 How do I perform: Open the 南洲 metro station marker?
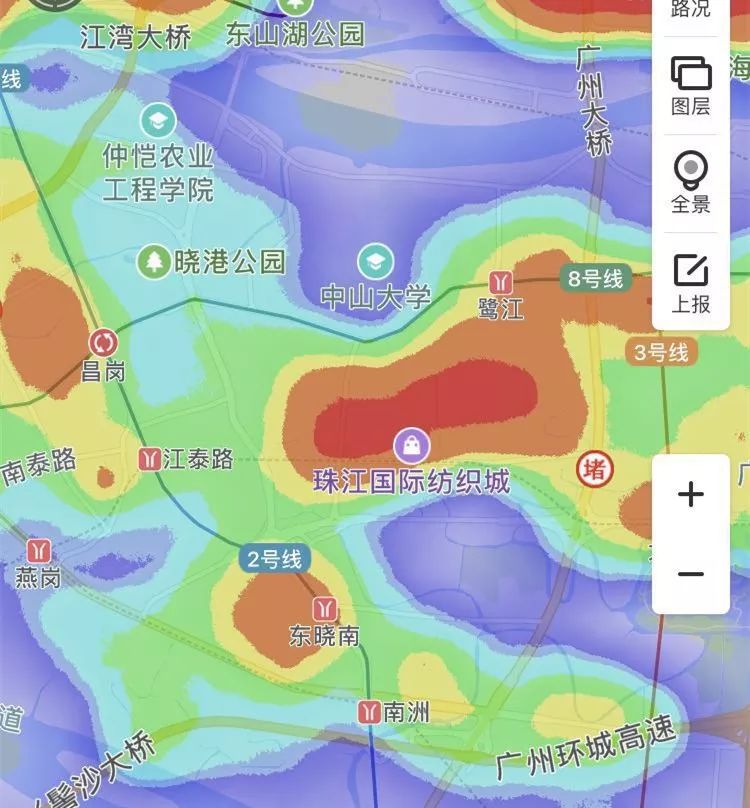click(368, 710)
